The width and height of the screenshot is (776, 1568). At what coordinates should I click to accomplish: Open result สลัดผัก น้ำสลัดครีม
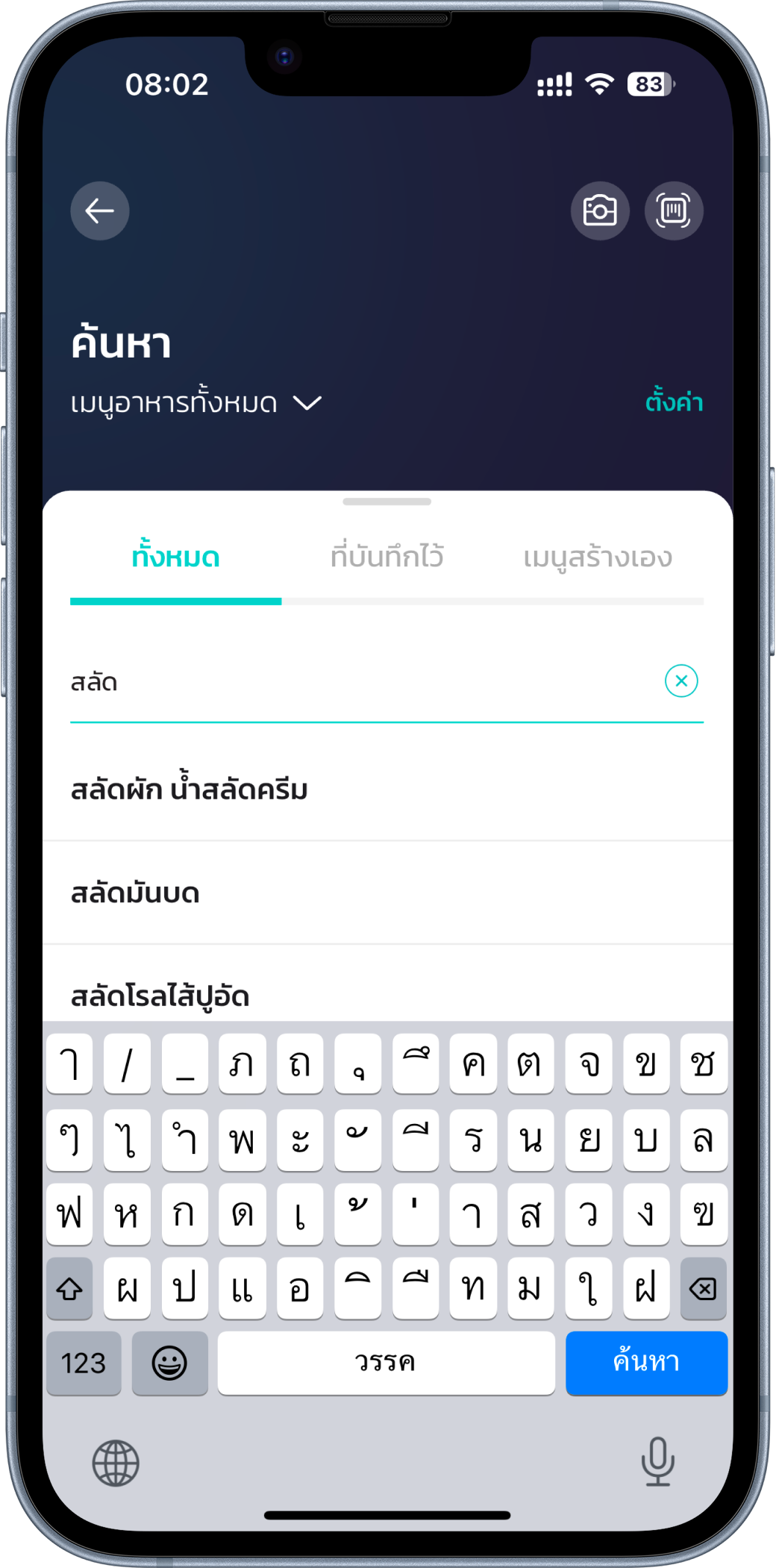pos(190,790)
